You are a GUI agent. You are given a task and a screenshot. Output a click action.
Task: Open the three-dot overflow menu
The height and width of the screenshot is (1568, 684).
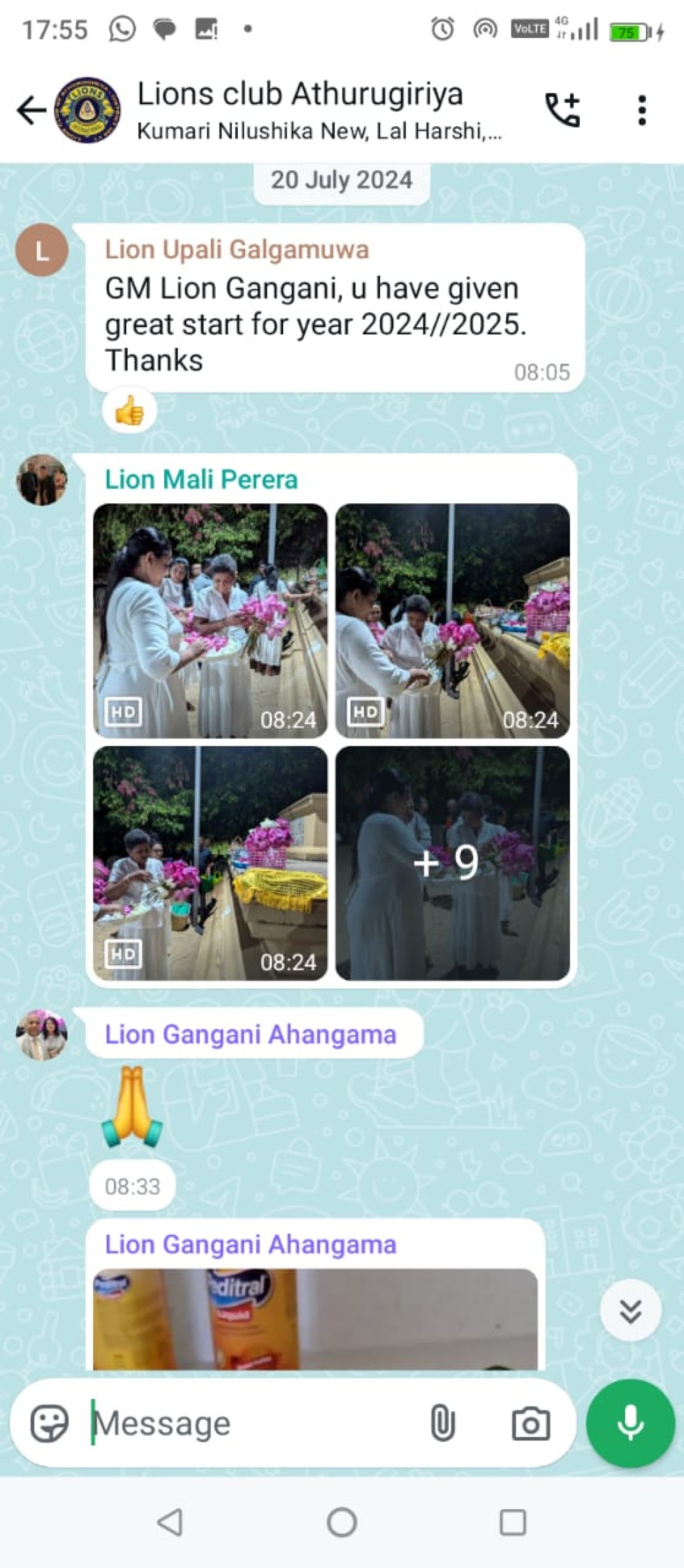[642, 110]
